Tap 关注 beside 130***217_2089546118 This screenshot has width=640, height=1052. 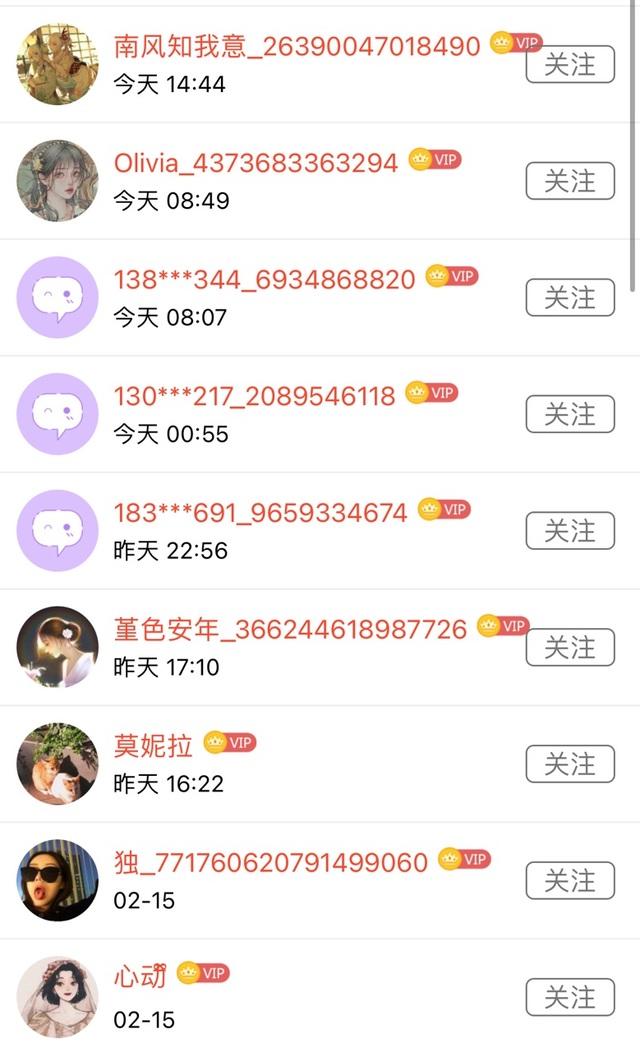point(570,415)
